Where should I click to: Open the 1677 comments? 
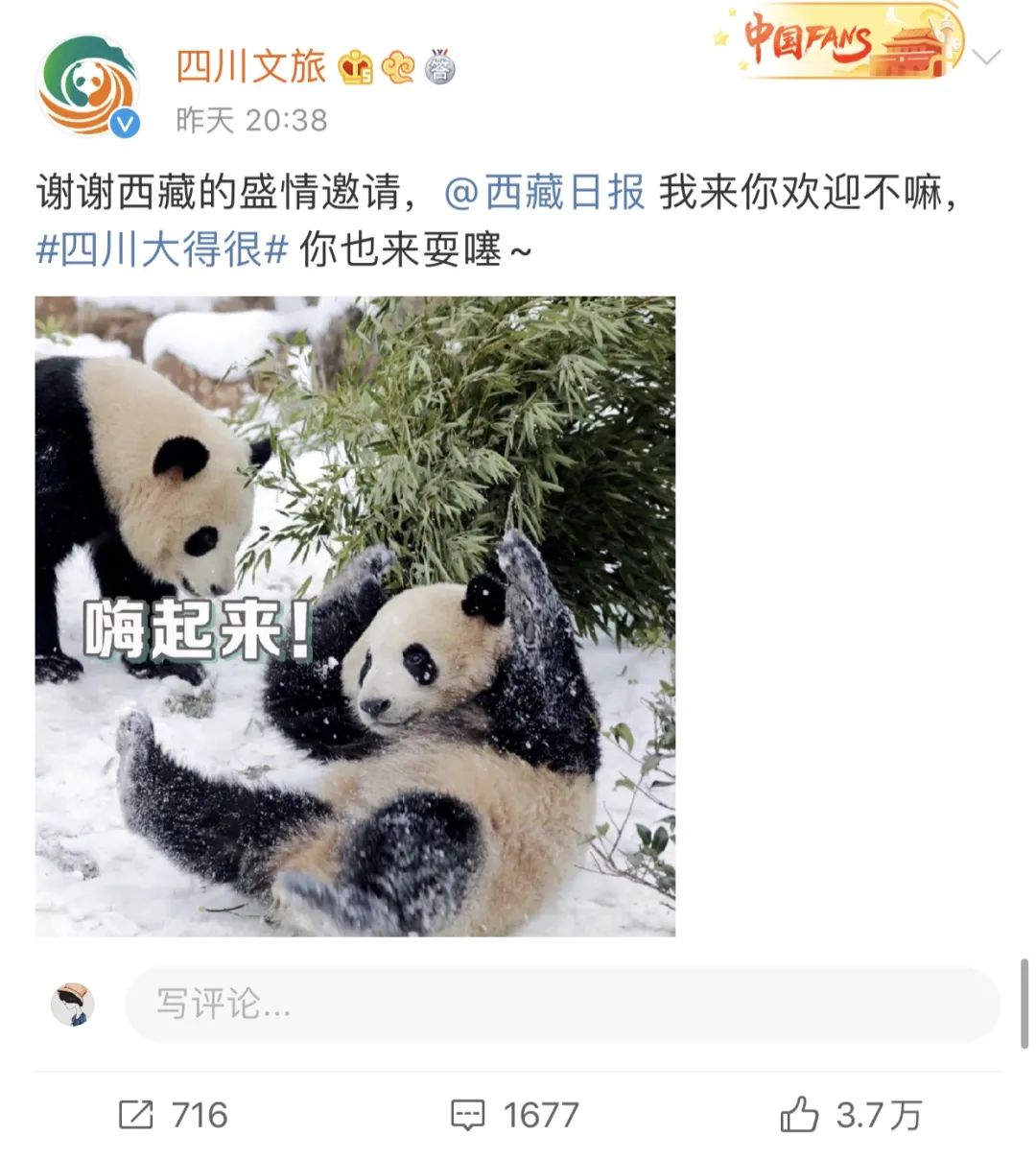pyautogui.click(x=515, y=1115)
